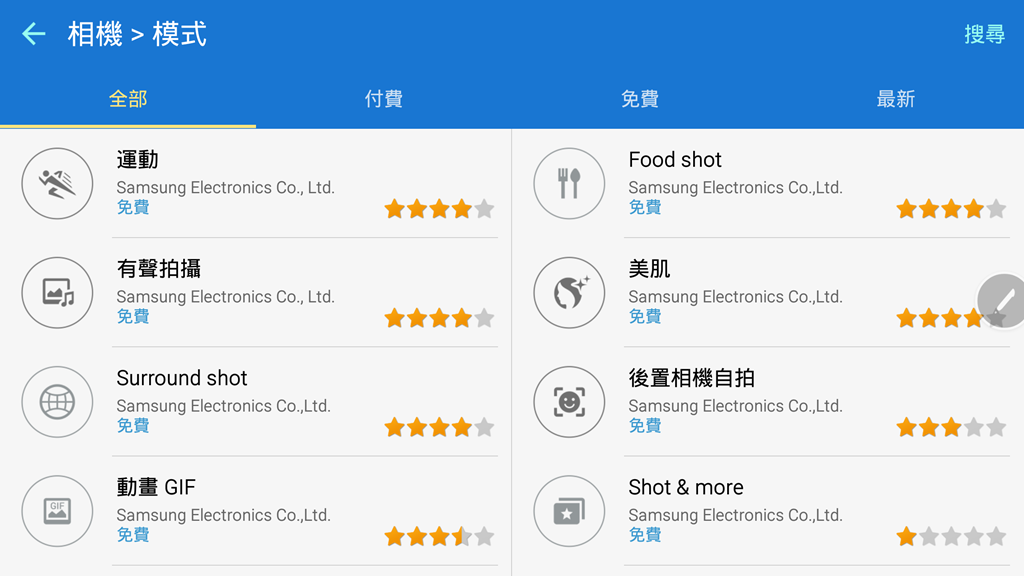
Task: Open 搜尋 search
Action: [x=983, y=34]
